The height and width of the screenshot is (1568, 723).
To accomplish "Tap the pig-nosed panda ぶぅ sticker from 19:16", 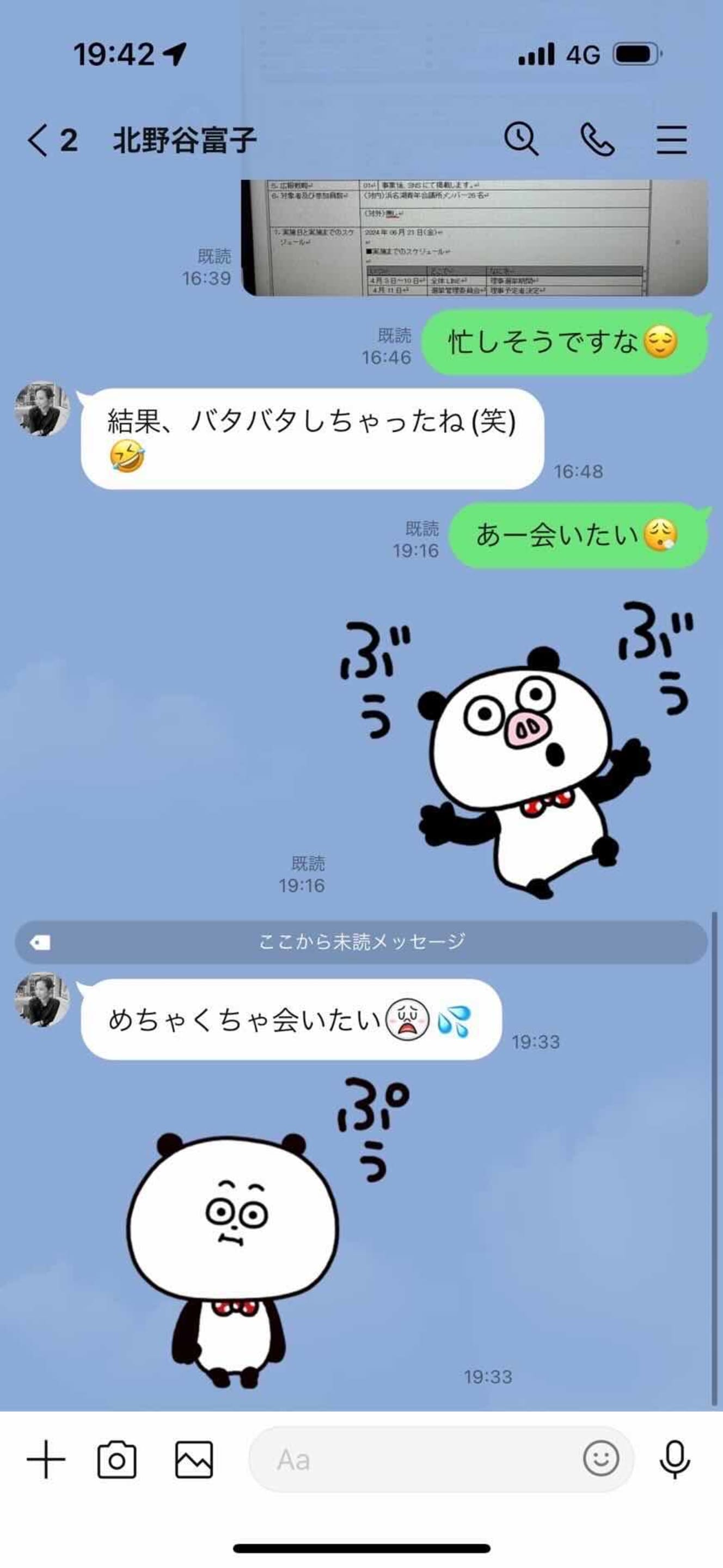I will tap(523, 755).
